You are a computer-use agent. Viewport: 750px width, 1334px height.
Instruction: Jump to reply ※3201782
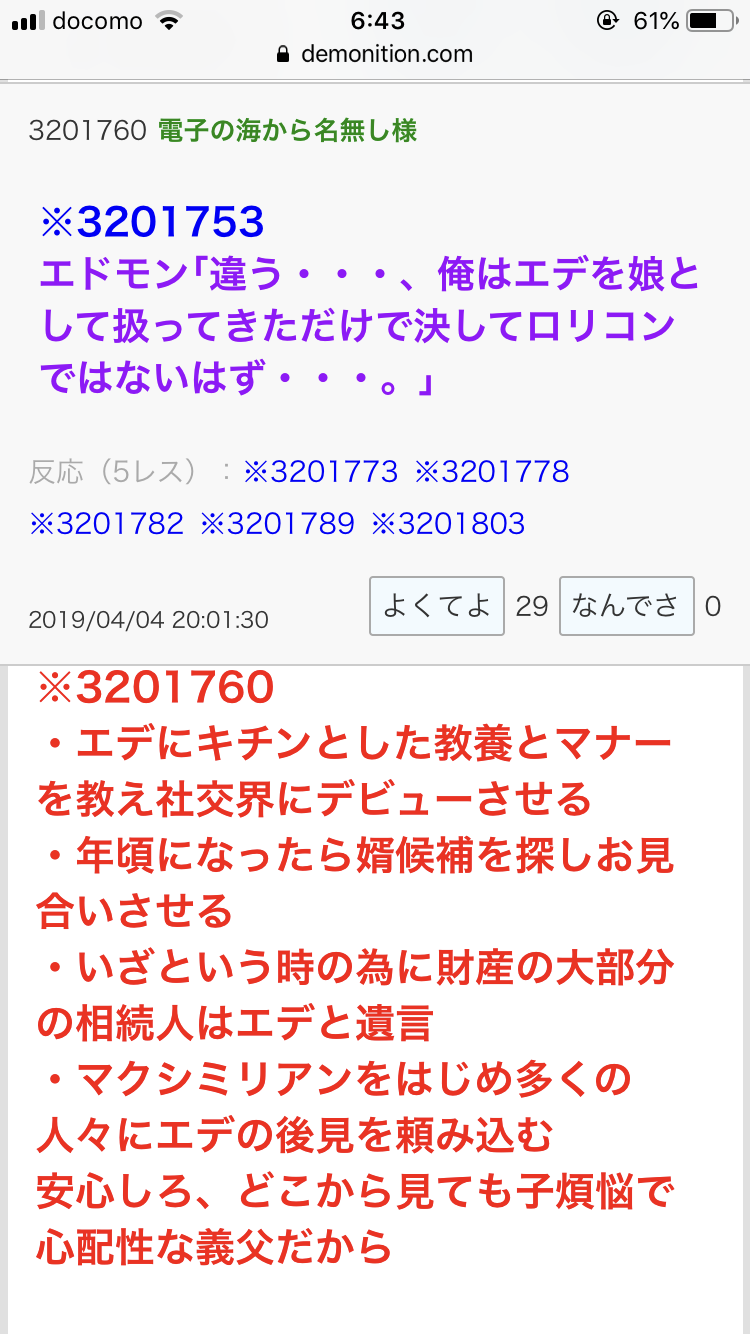pyautogui.click(x=106, y=523)
